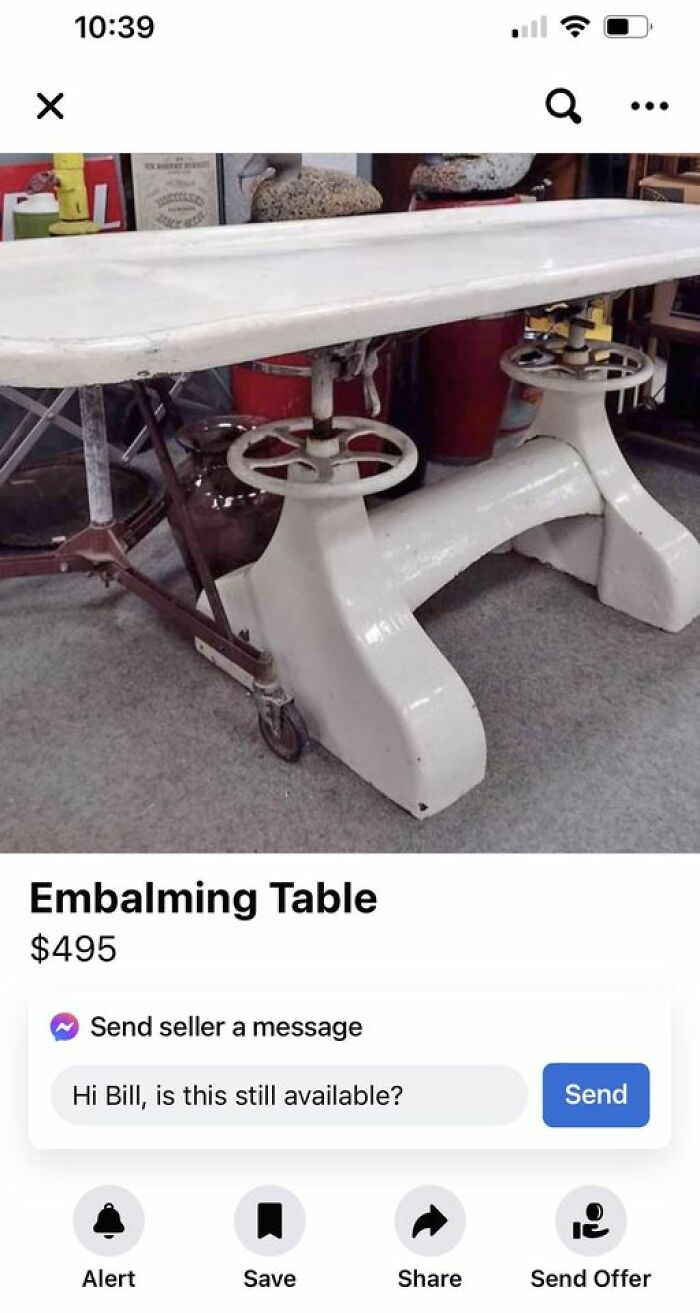Screen dimensions: 700x1313
Task: Edit the 'Hi Bill' message field
Action: (x=288, y=1095)
